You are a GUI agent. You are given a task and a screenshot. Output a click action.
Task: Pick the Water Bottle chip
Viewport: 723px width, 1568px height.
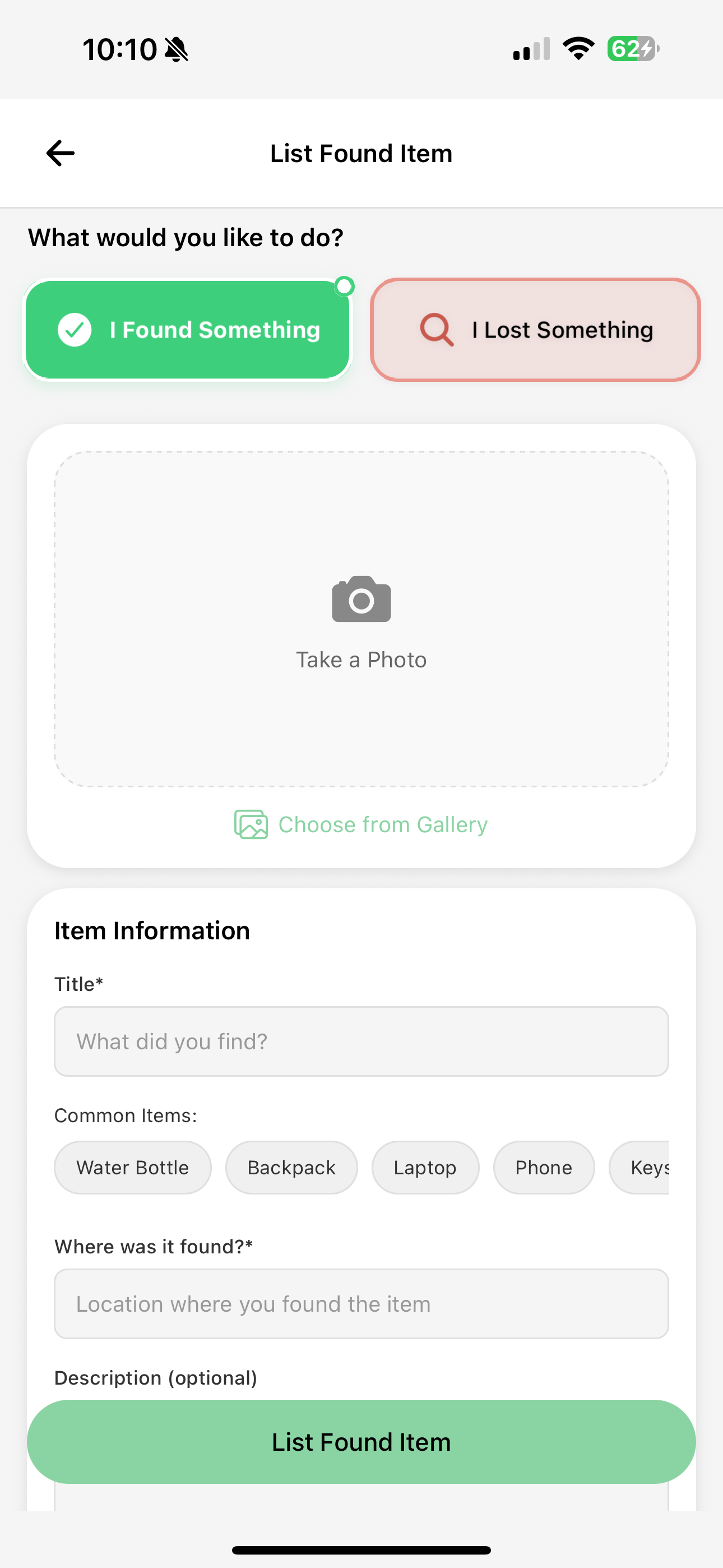click(x=133, y=1168)
